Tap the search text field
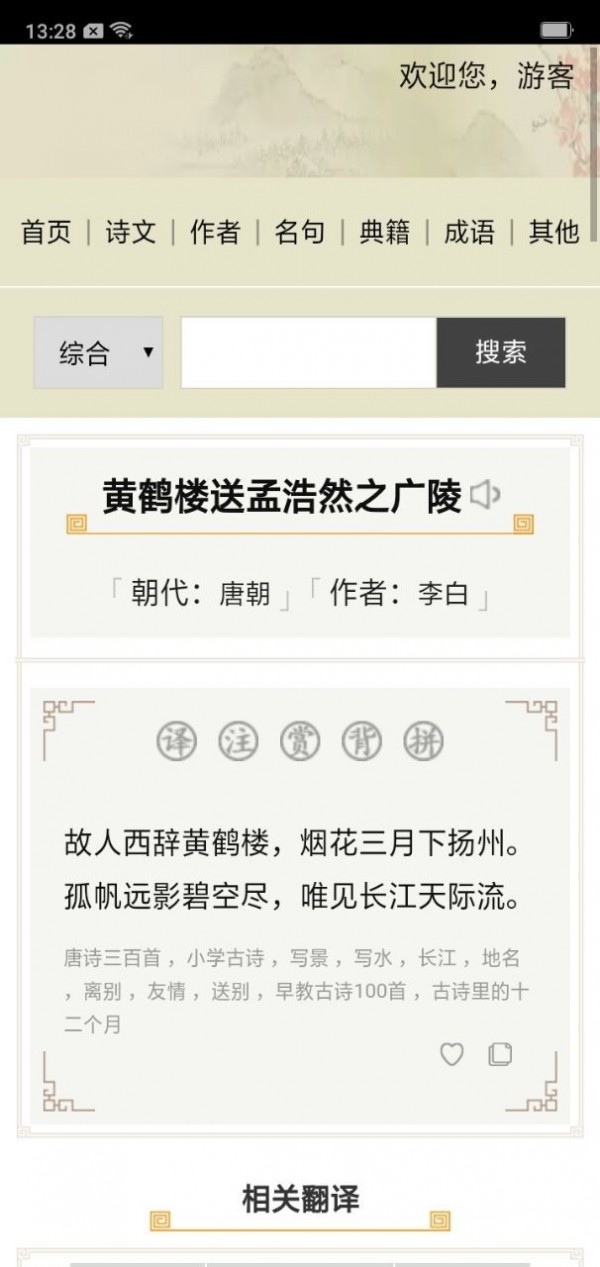 pos(308,353)
